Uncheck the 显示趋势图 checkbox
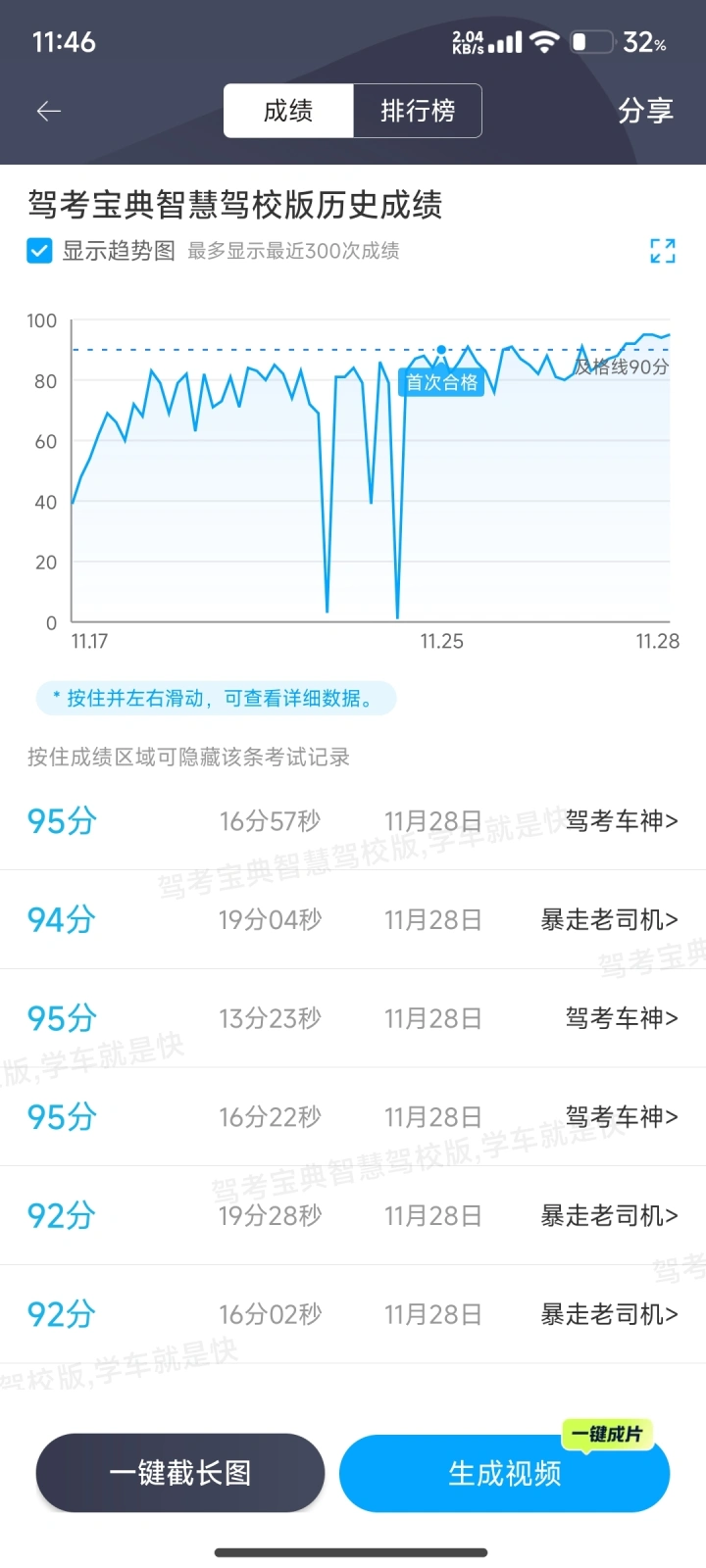706x1568 pixels. tap(39, 251)
